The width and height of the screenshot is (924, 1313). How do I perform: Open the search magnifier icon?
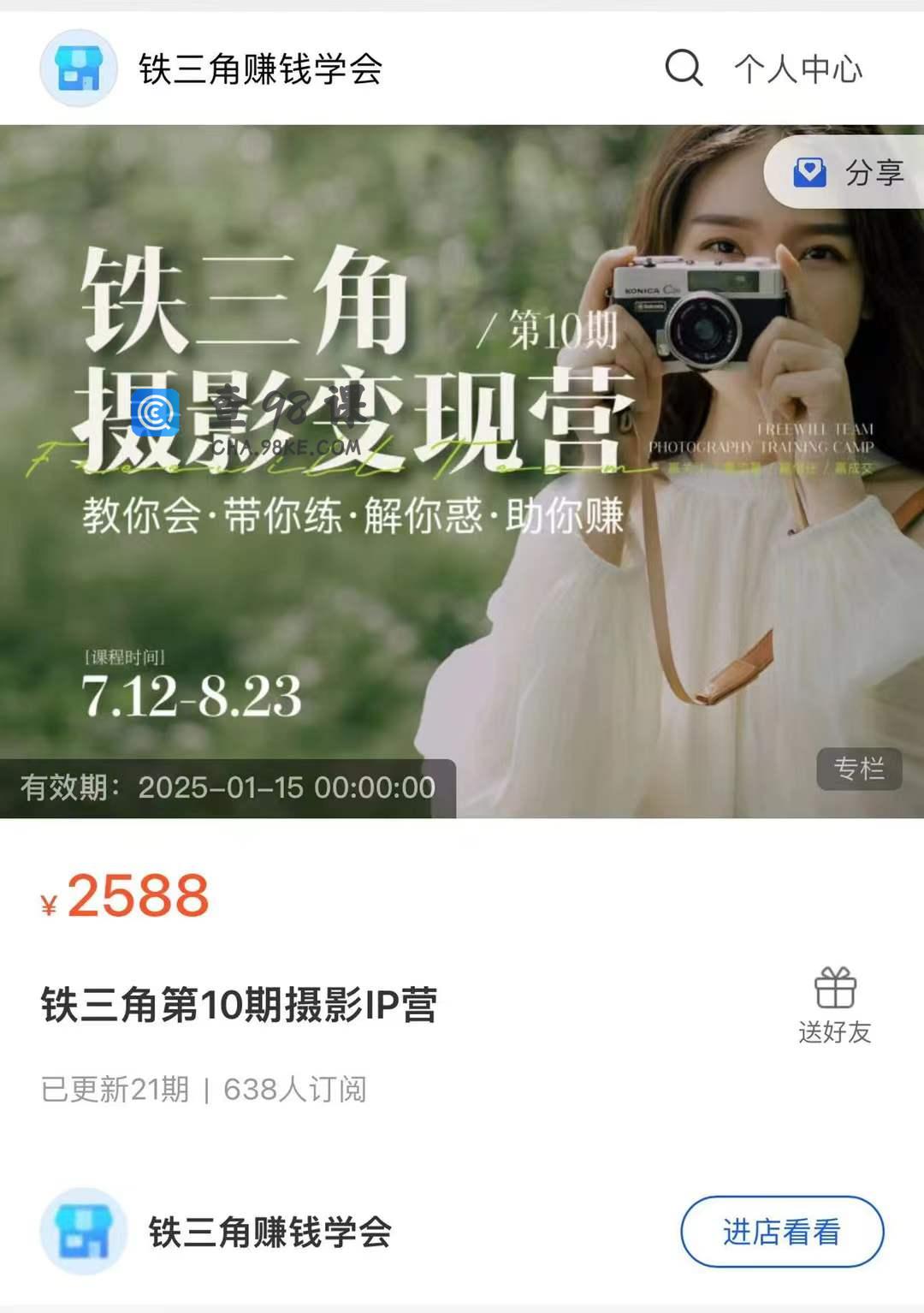pyautogui.click(x=684, y=68)
